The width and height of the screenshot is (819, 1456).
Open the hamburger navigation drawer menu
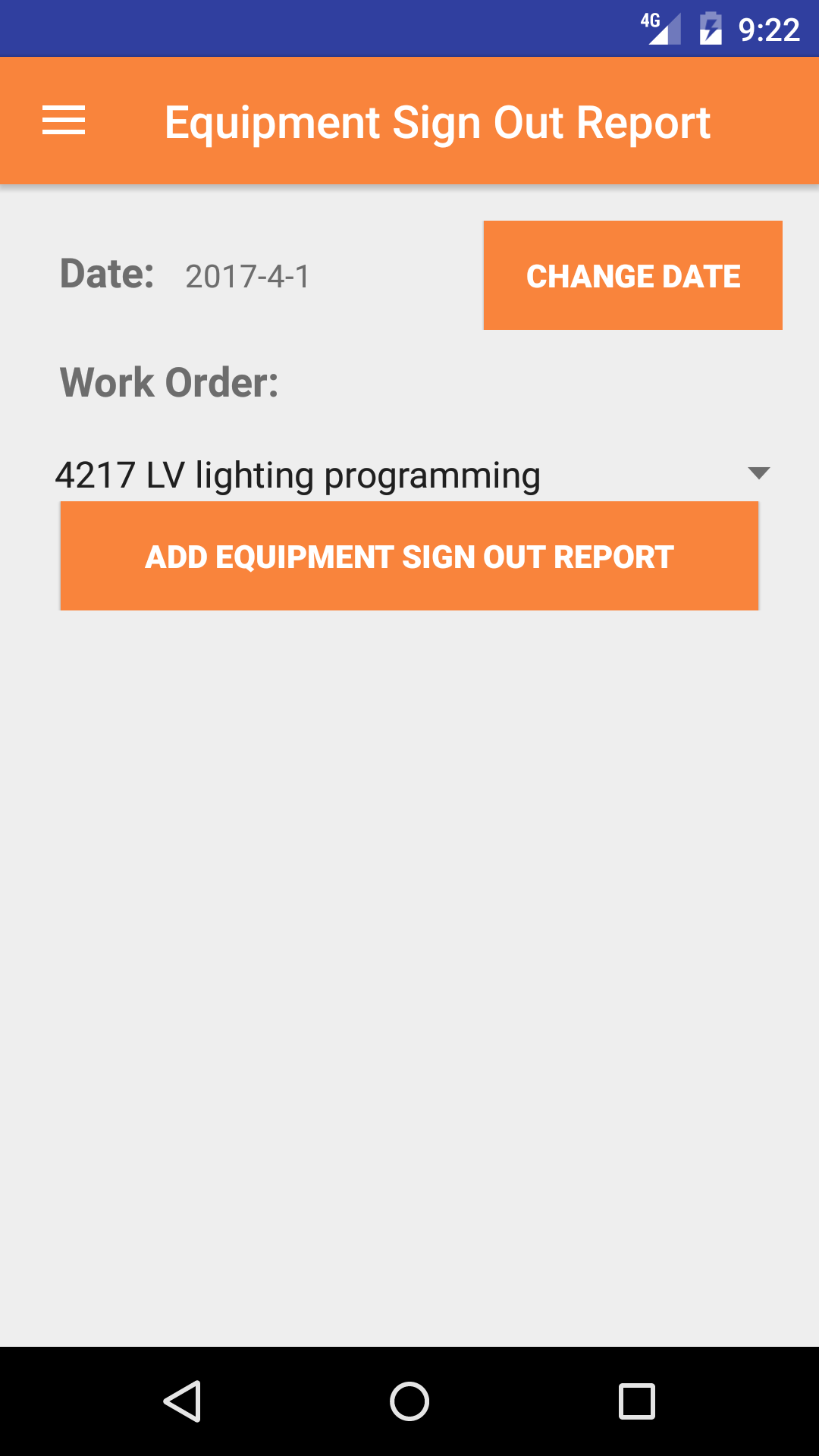tap(64, 121)
